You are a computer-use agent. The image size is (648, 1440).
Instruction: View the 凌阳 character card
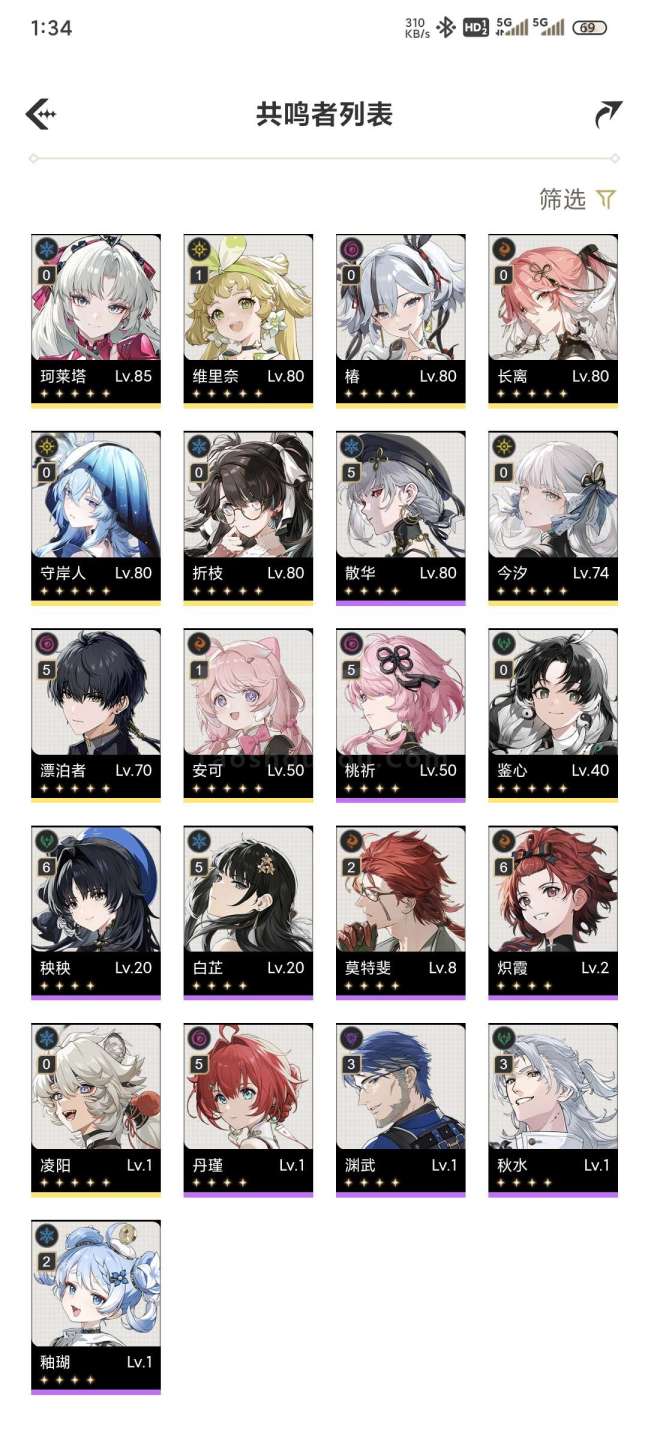click(96, 1110)
